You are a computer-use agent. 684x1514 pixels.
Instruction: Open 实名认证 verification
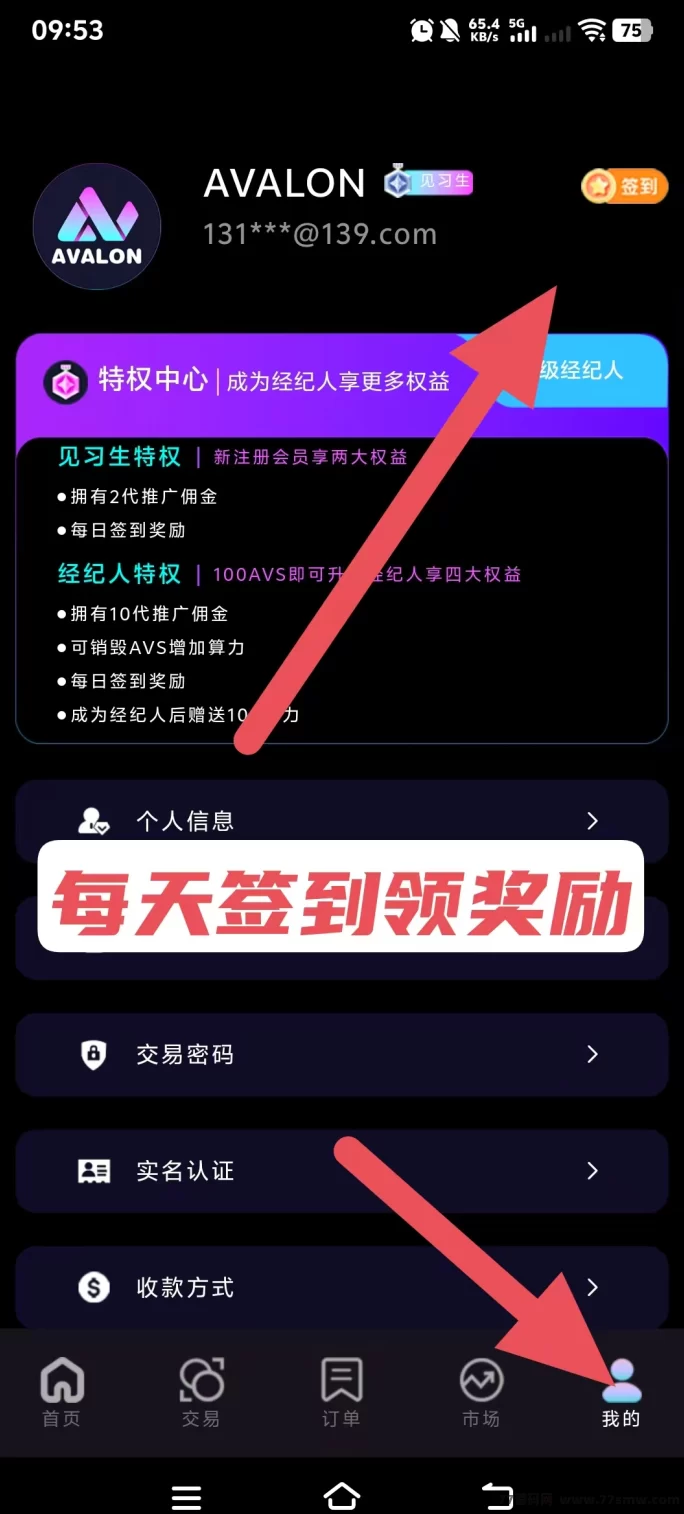[x=341, y=1171]
